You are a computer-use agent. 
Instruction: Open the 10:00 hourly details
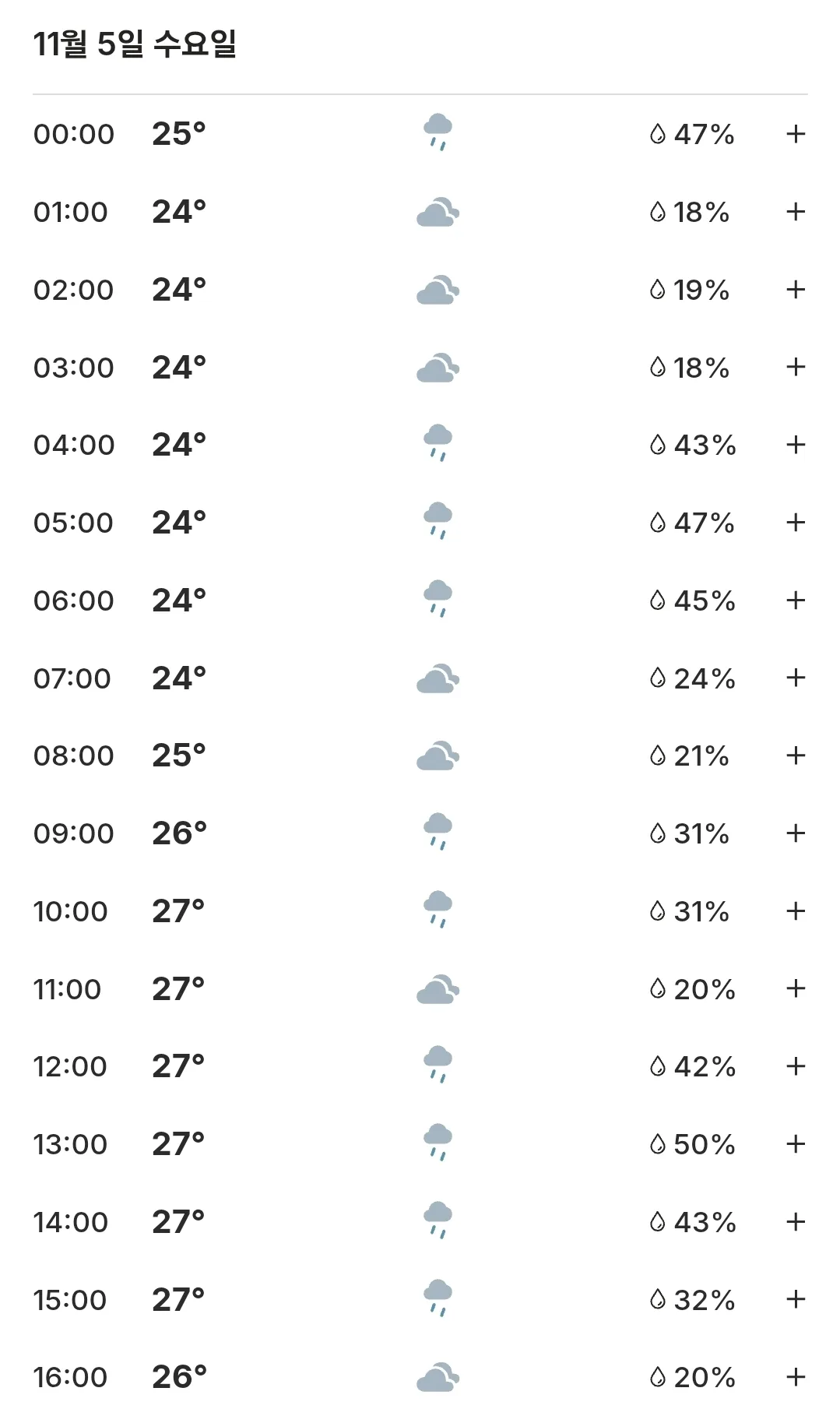[x=795, y=911]
